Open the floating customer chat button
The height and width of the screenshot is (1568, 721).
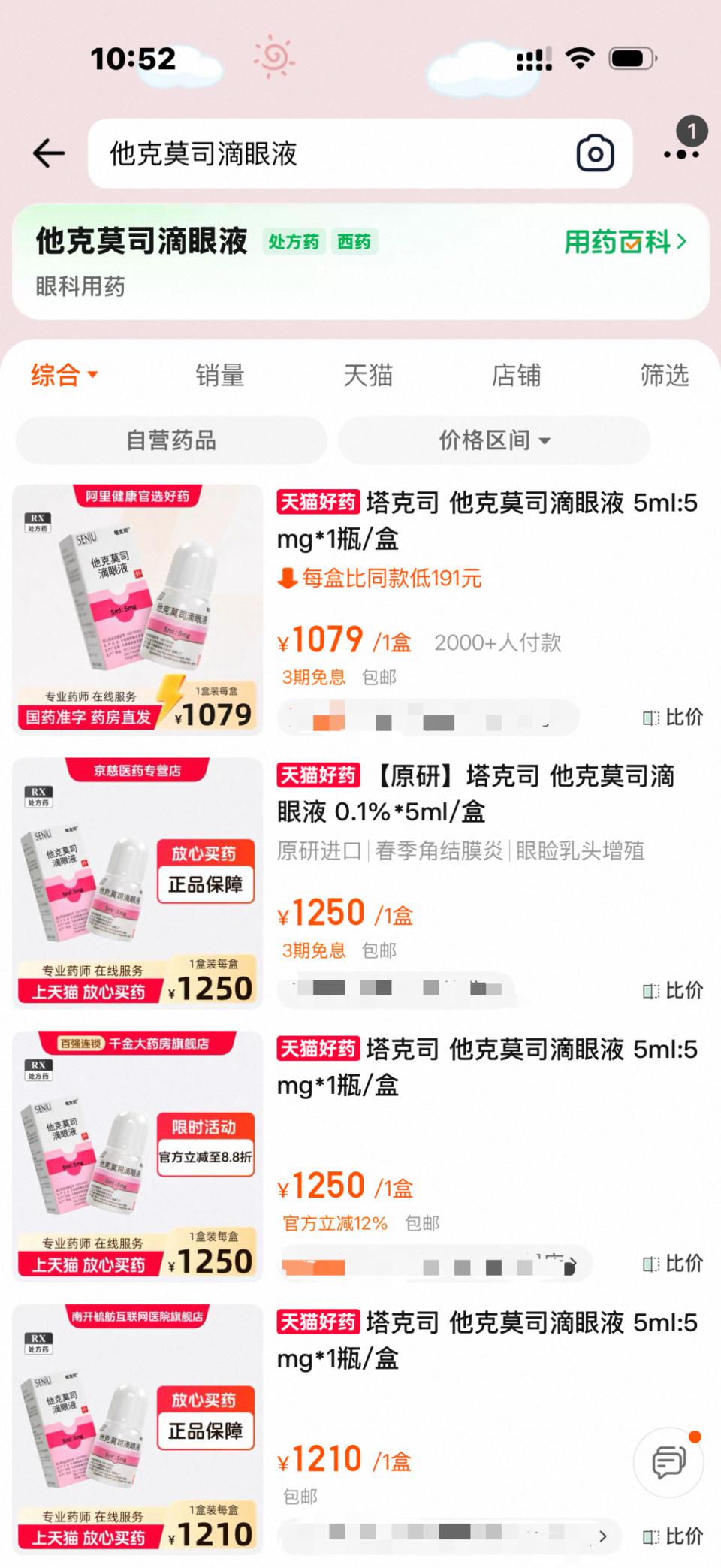(668, 1462)
